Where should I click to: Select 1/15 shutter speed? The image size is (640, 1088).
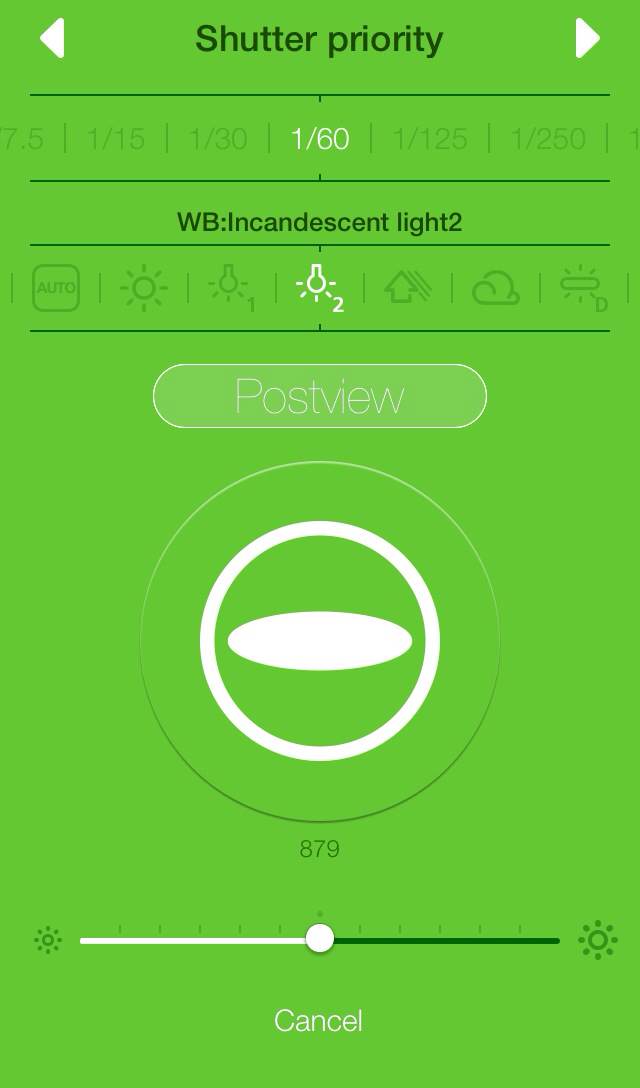(x=116, y=139)
